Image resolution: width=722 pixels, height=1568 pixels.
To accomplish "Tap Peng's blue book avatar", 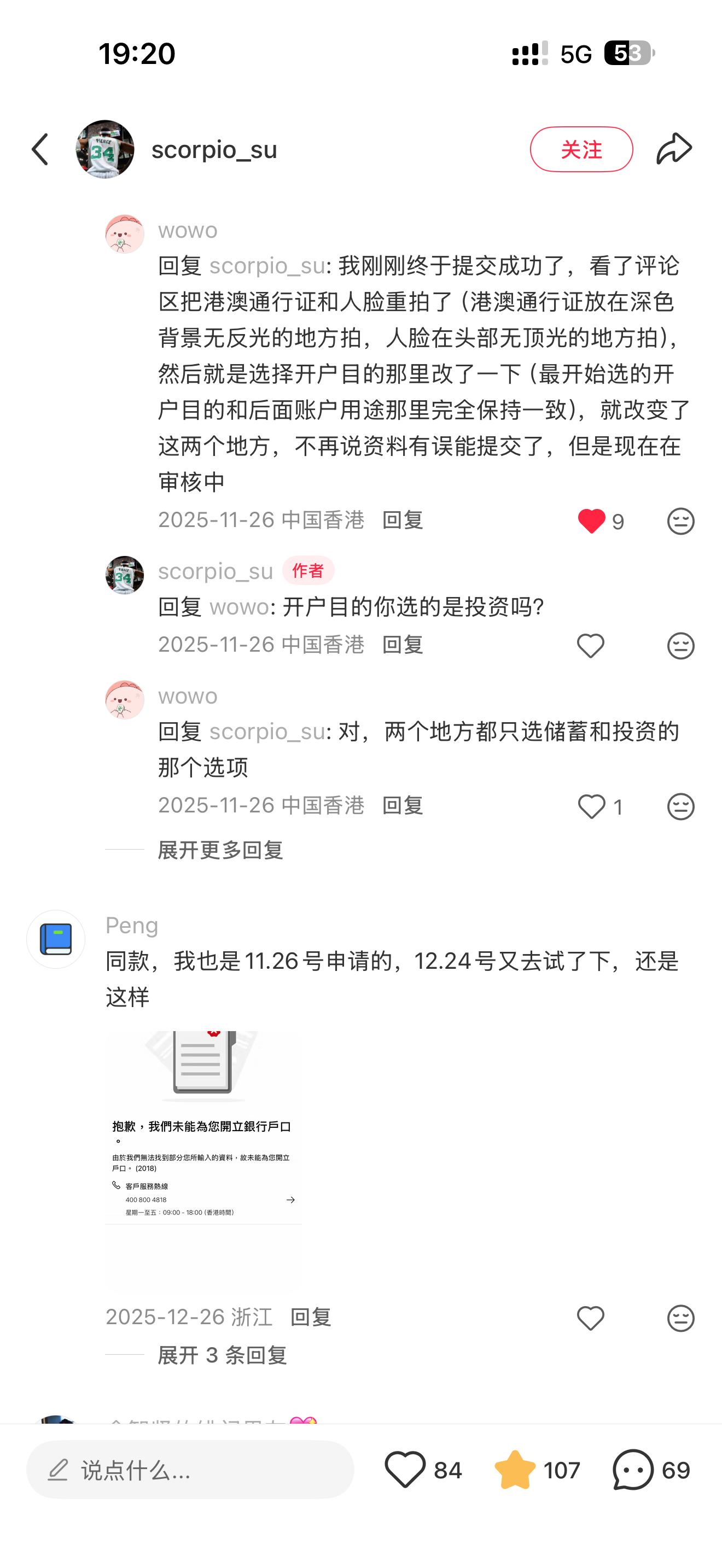I will click(x=55, y=939).
